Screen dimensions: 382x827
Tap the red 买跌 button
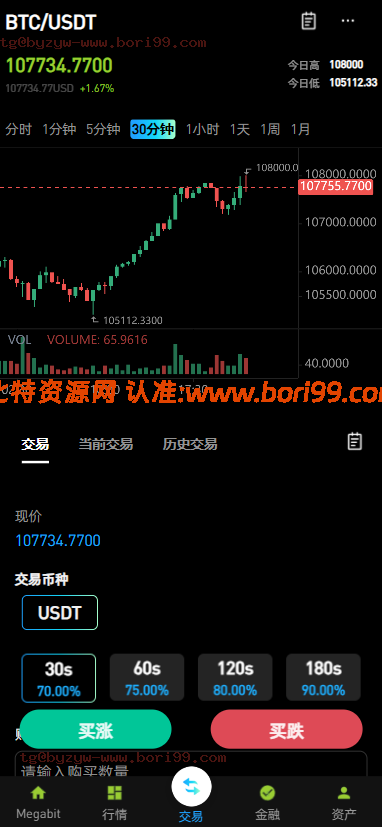[286, 730]
